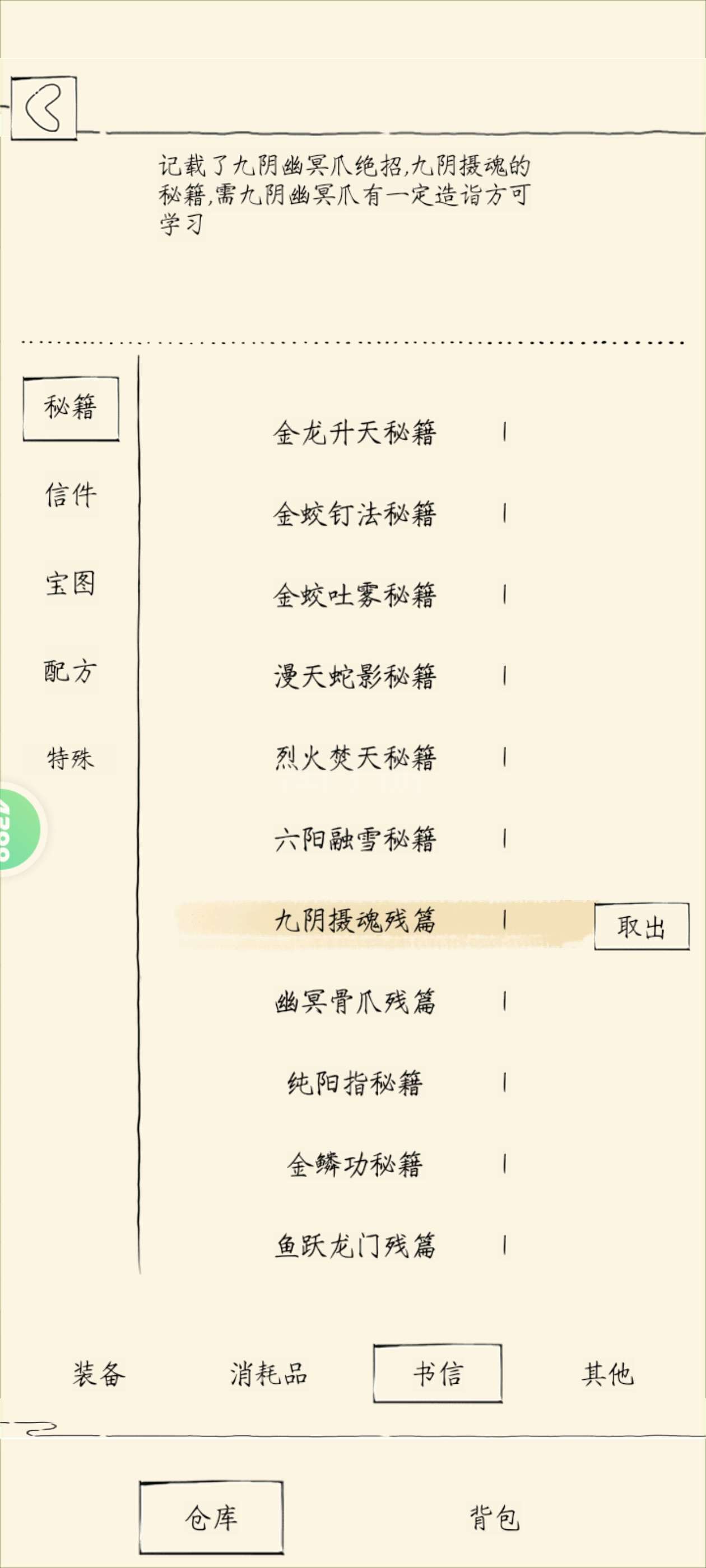
Task: Switch to the 背包 view
Action: pos(495,1518)
